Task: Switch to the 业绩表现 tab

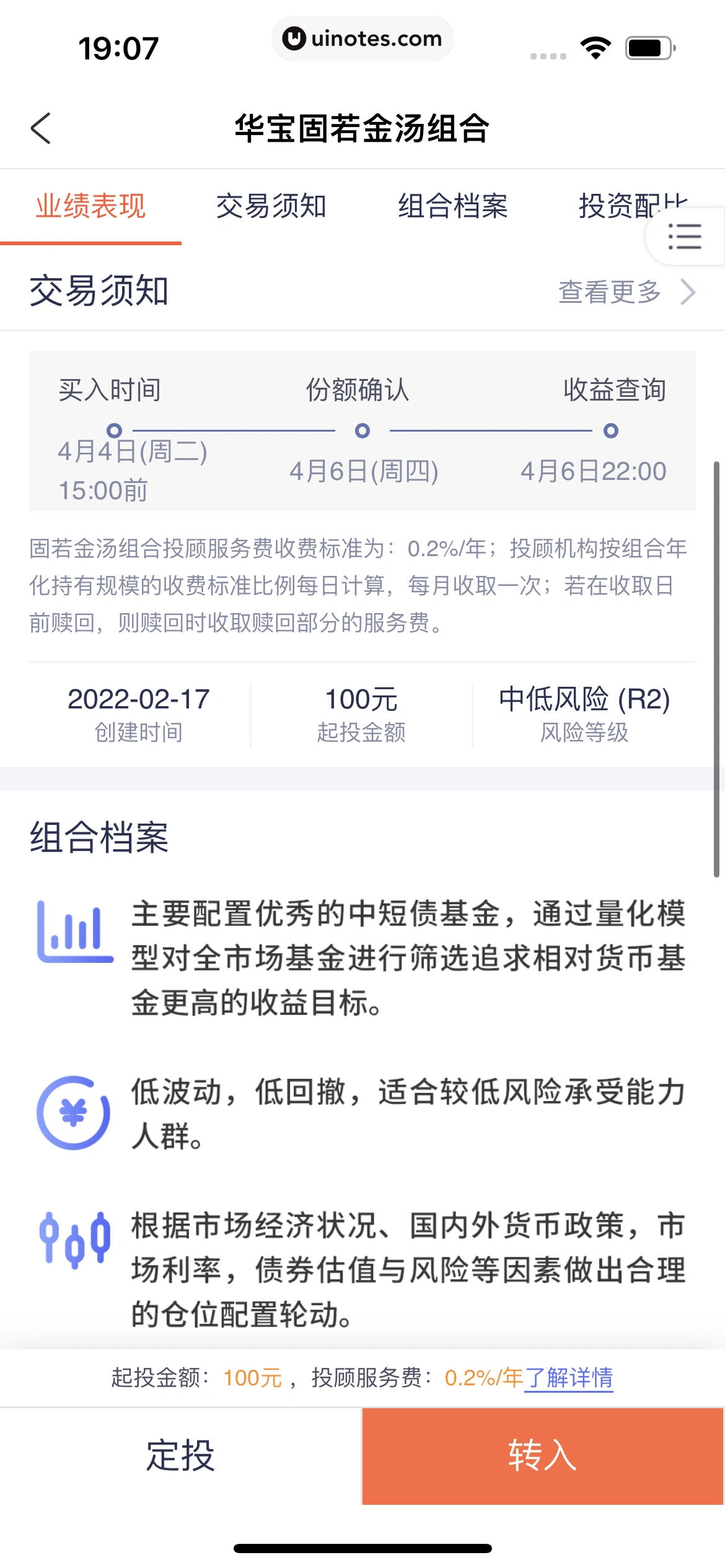Action: [90, 206]
